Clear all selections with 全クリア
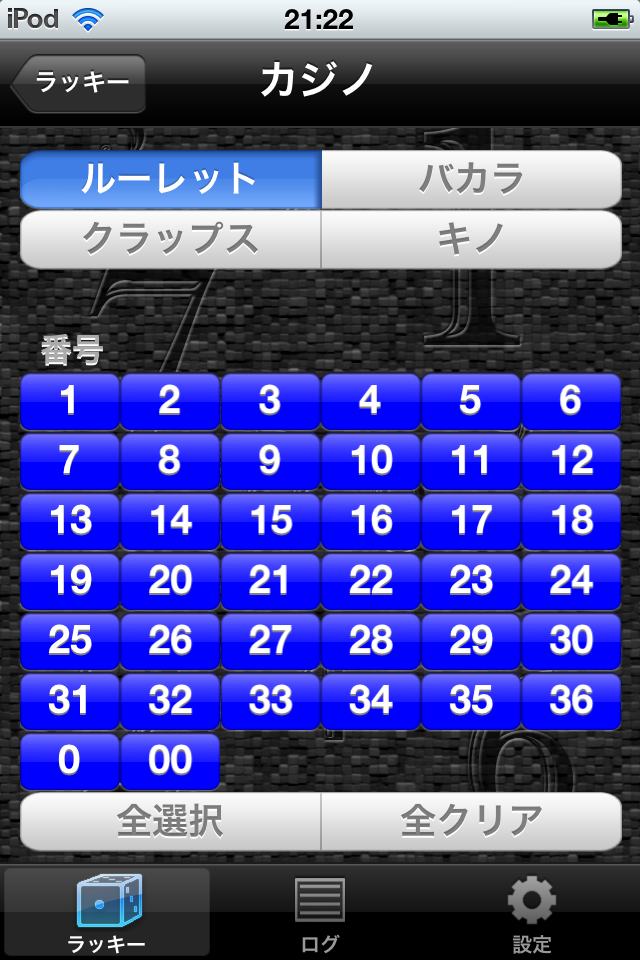 [471, 822]
